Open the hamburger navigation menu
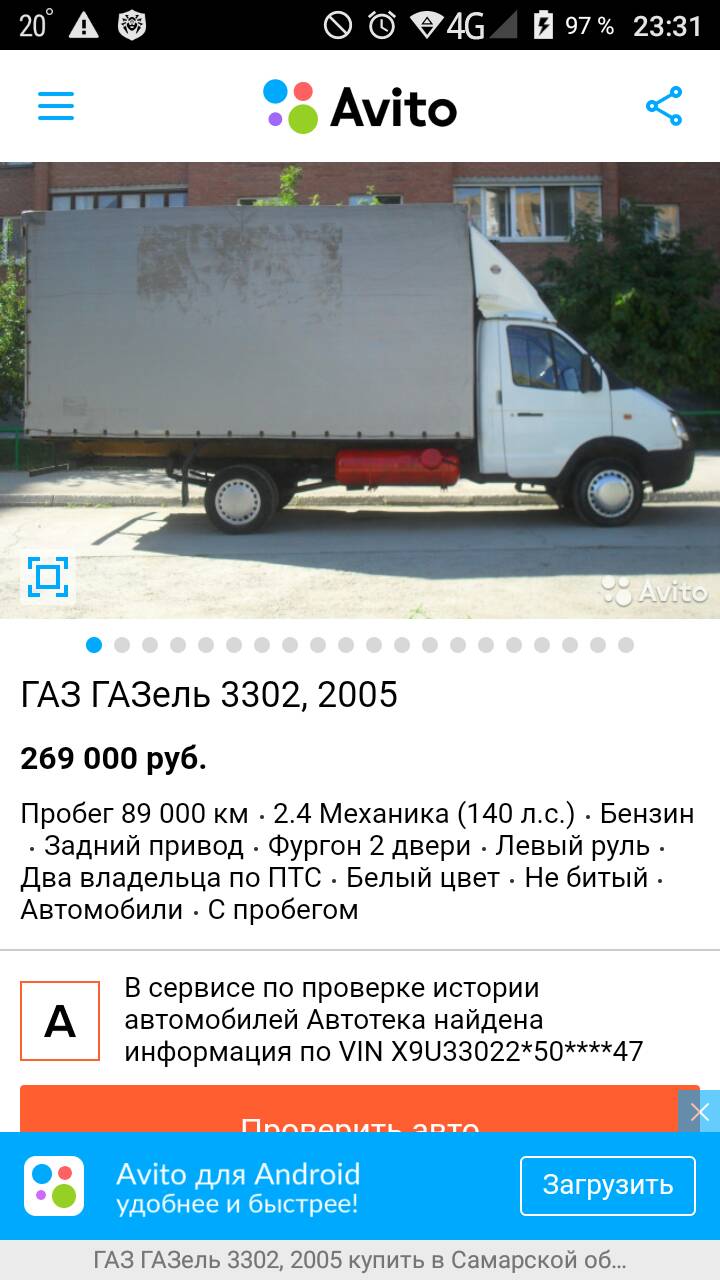Image resolution: width=720 pixels, height=1280 pixels. click(x=56, y=106)
